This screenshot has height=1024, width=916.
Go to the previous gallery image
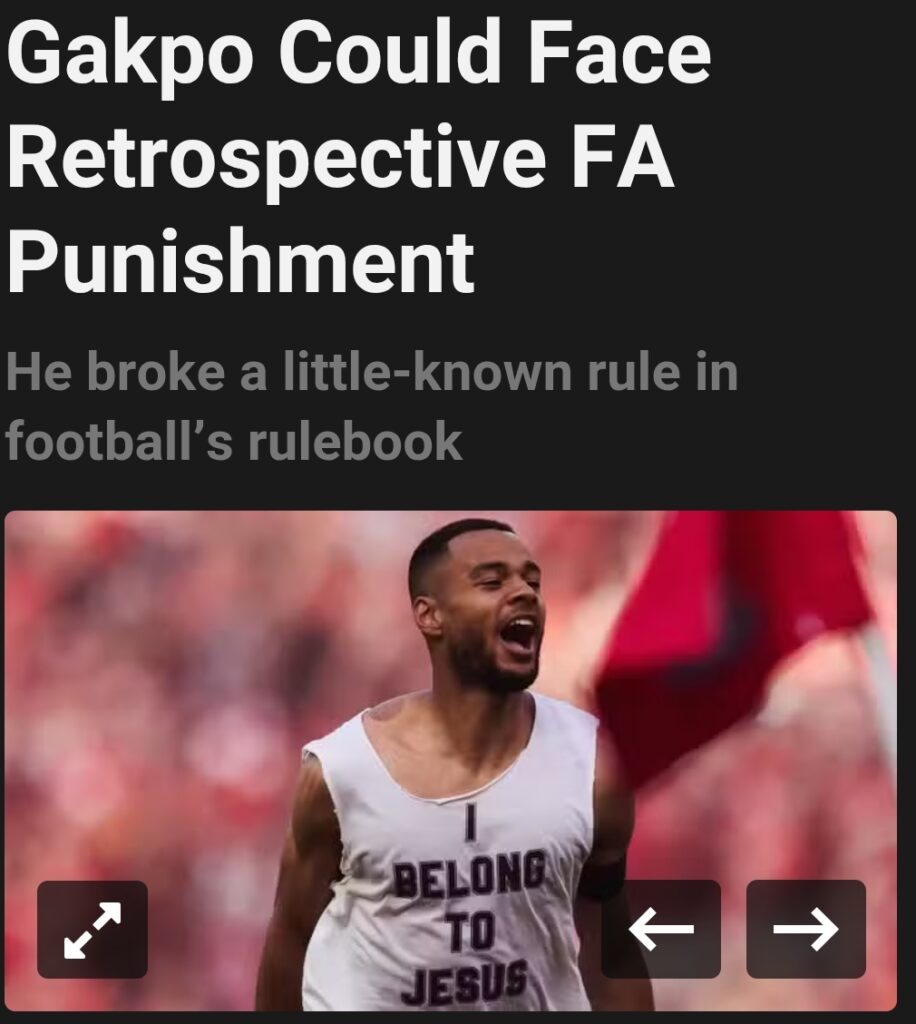pos(660,929)
